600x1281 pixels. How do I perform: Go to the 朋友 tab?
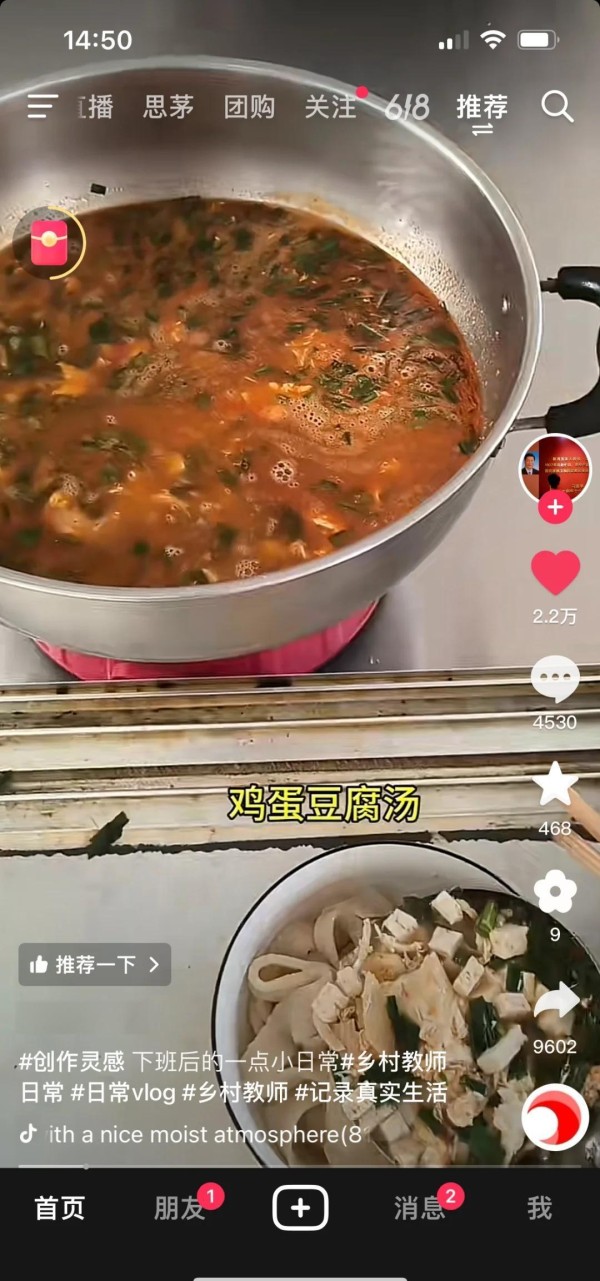coord(180,1208)
